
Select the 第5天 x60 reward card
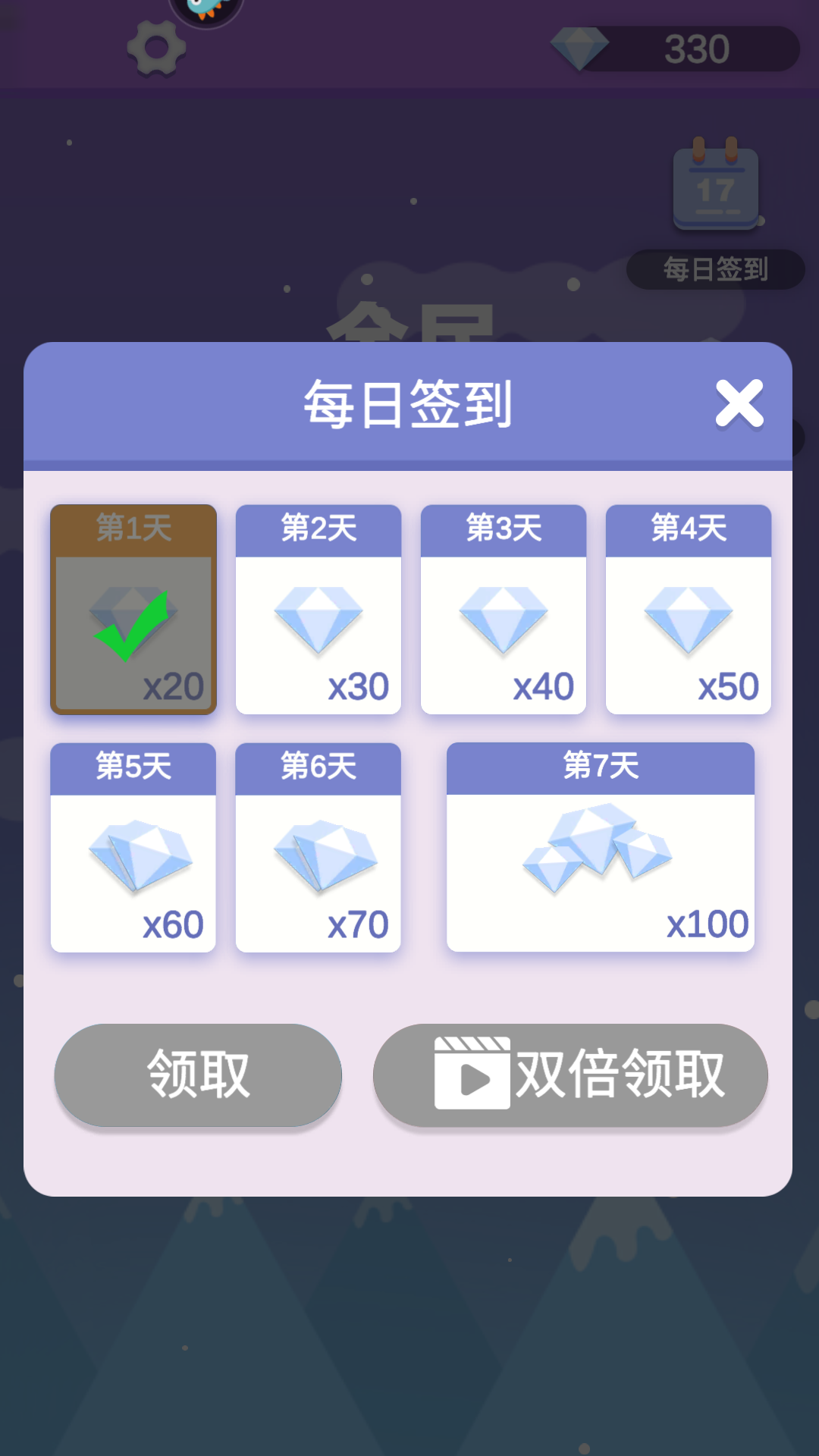133,848
